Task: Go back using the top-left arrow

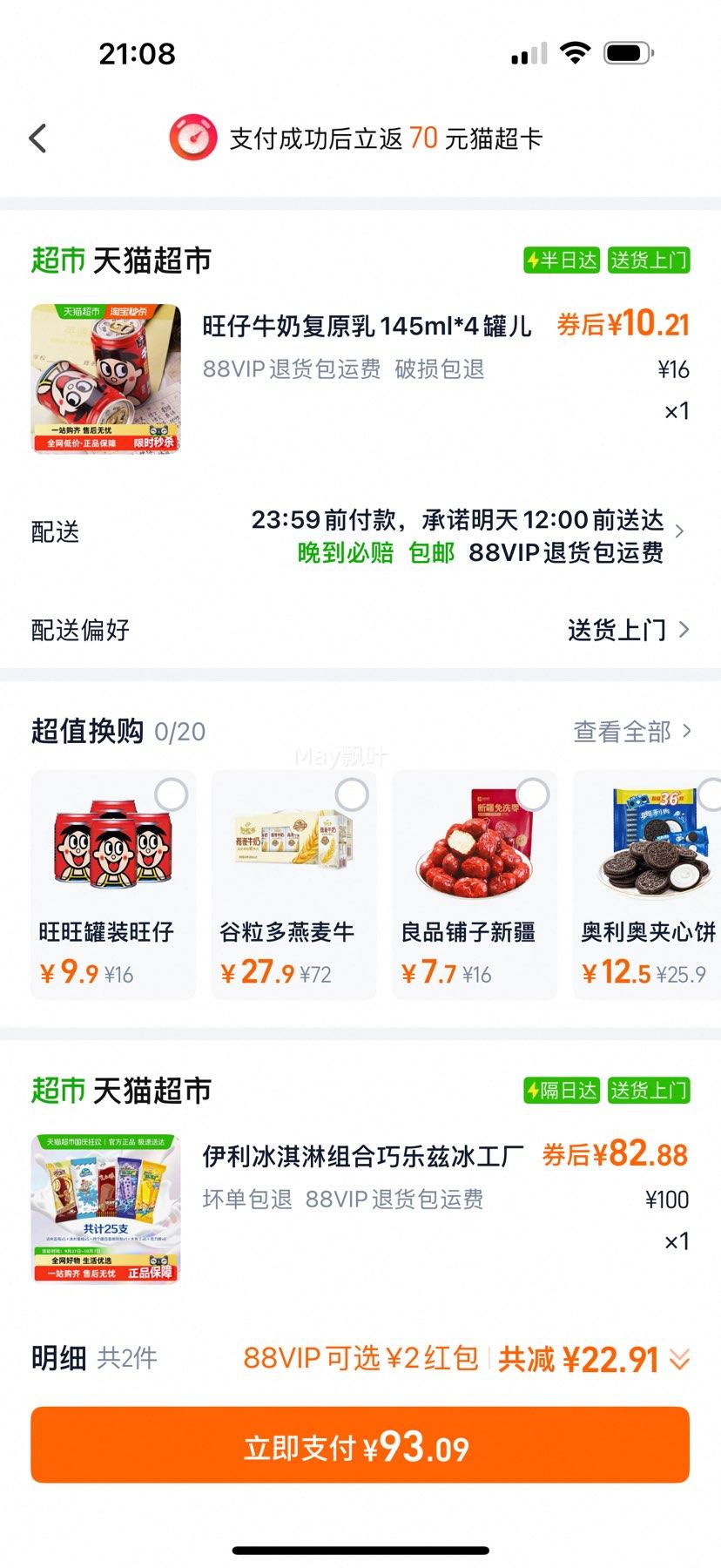Action: point(38,138)
